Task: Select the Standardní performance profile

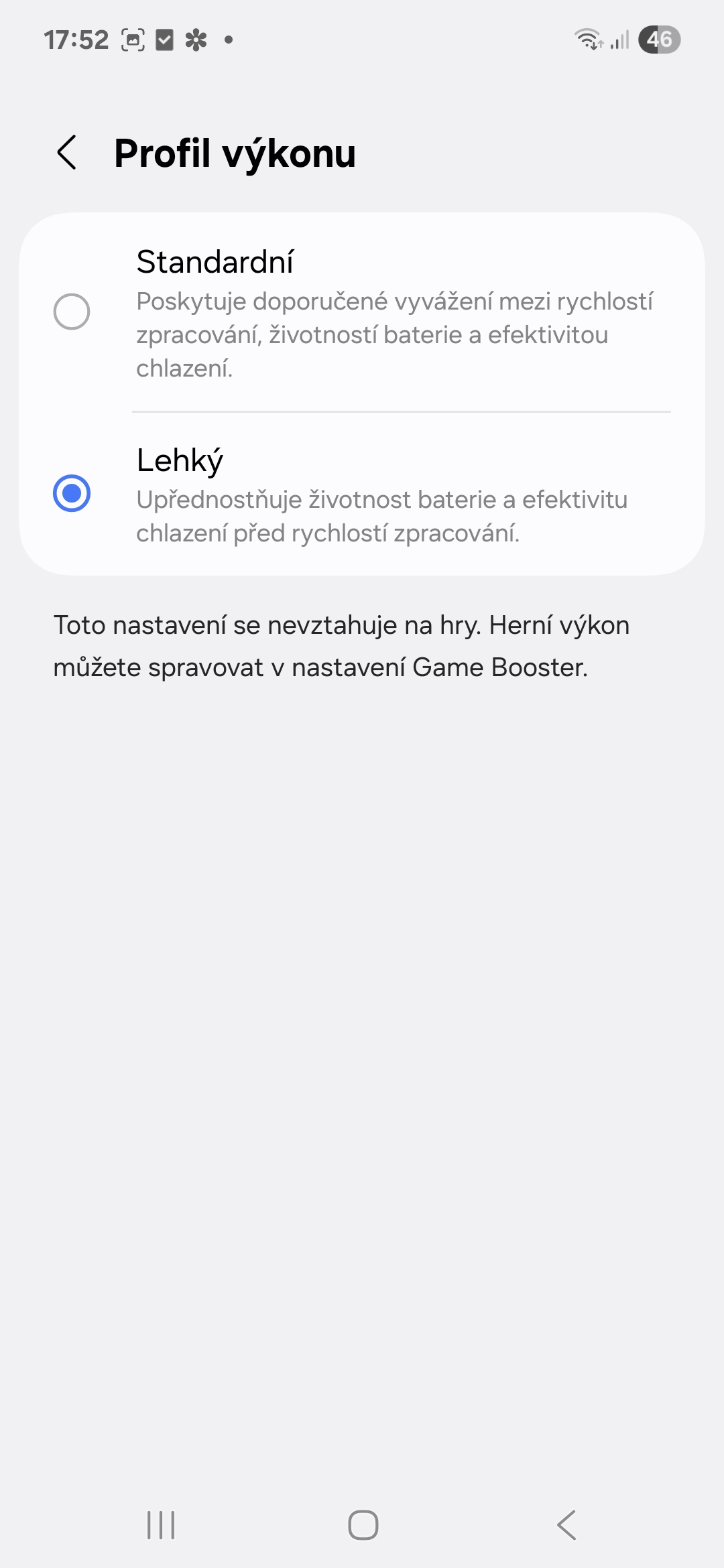Action: pos(362,312)
